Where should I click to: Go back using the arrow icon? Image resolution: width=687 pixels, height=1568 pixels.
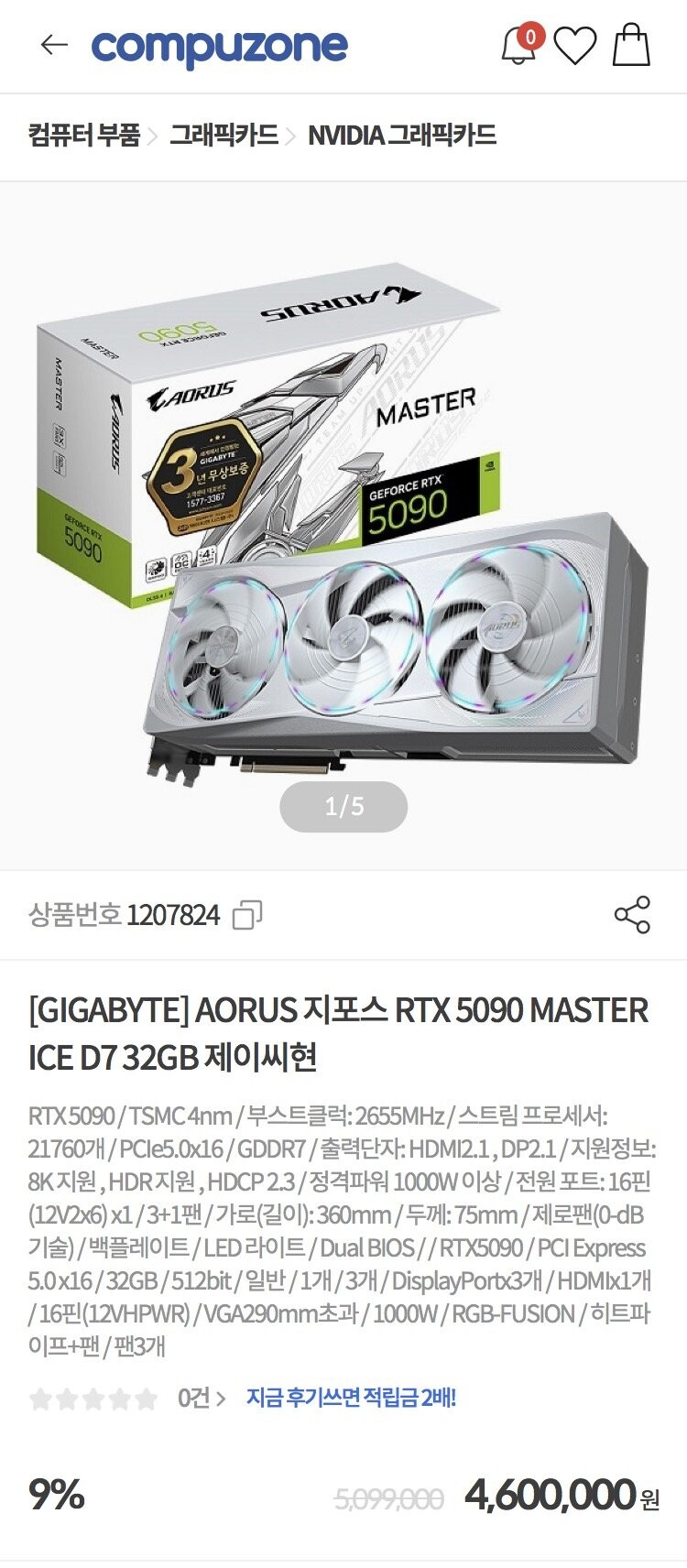[x=54, y=45]
